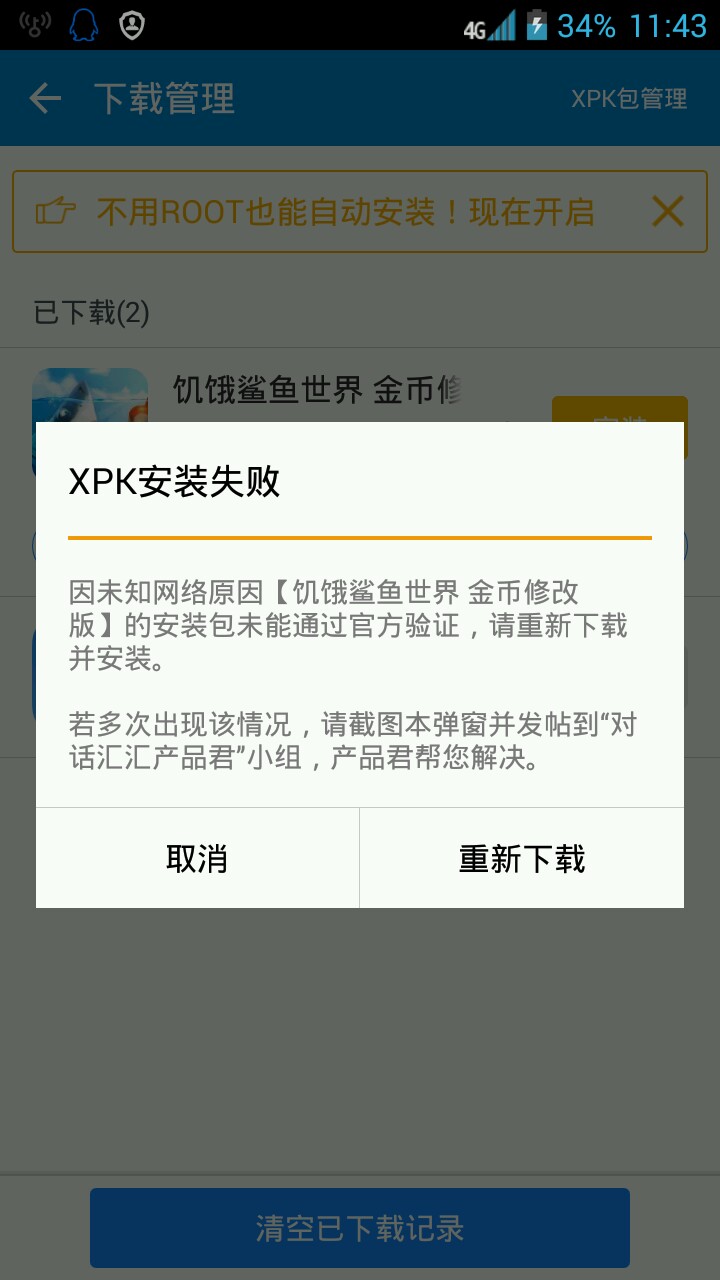
Task: Go back with the top-left arrow
Action: coord(45,98)
